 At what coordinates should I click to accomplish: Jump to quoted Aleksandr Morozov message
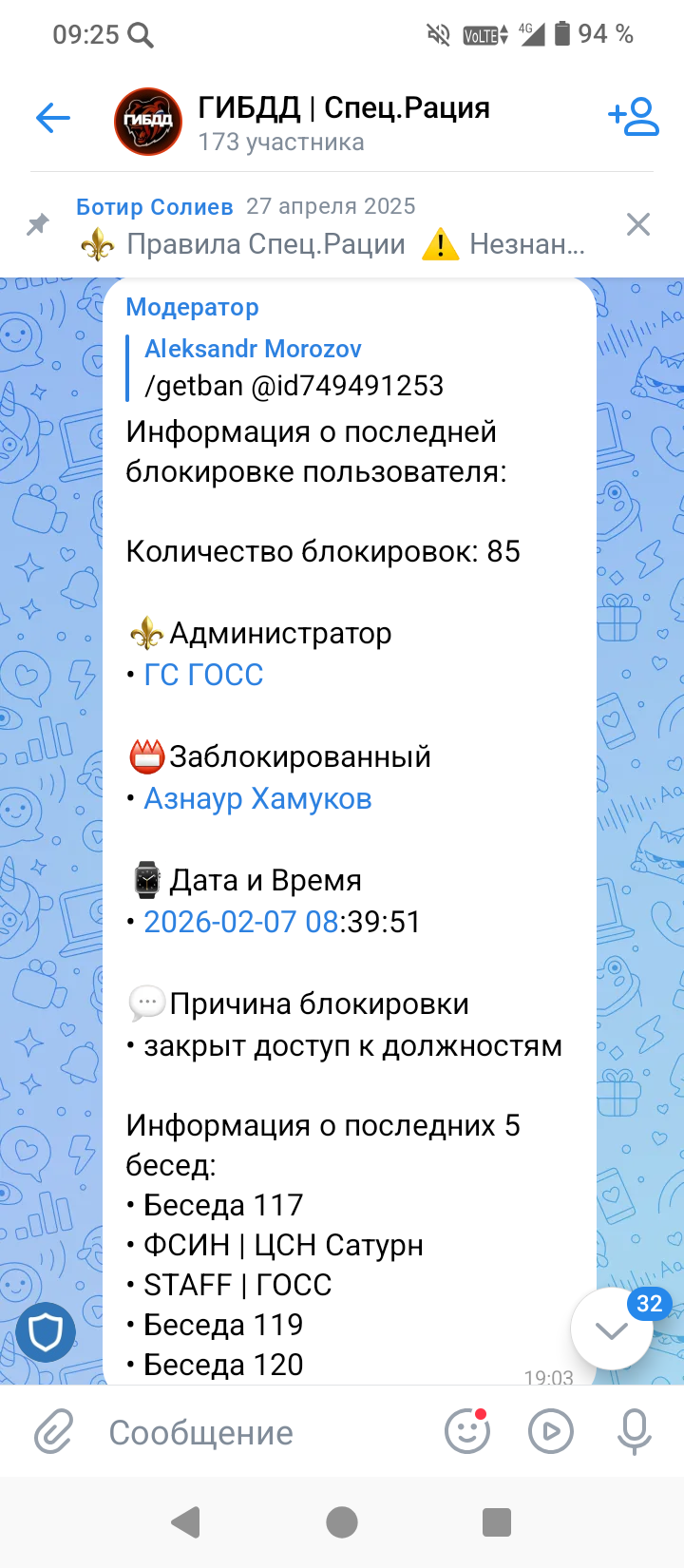[x=285, y=368]
